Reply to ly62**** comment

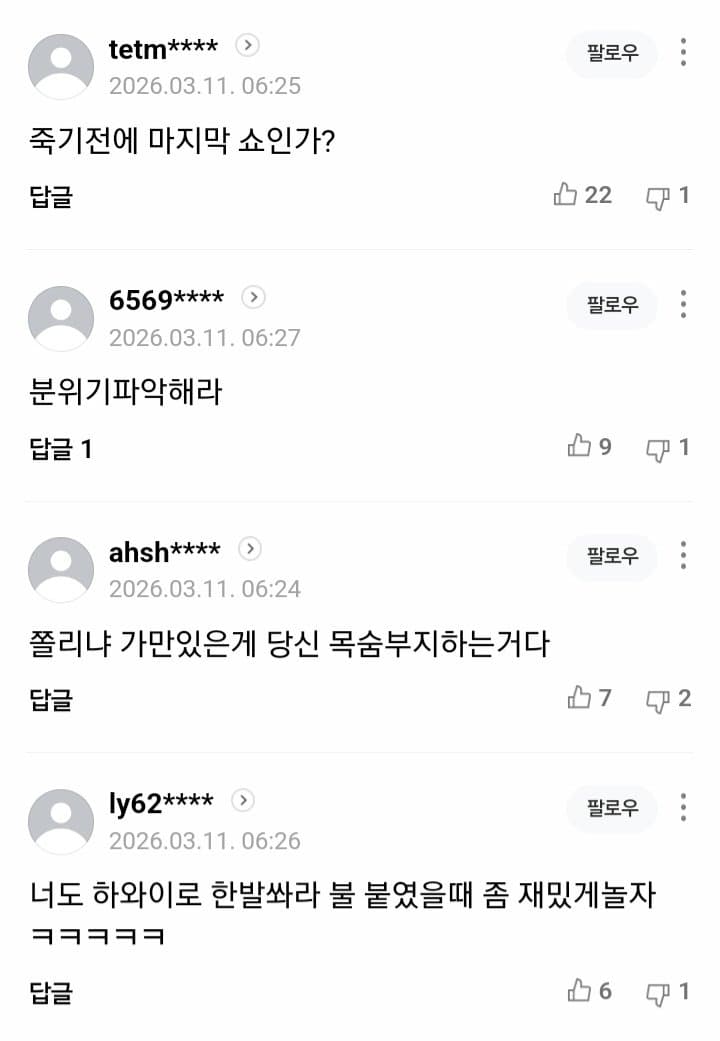pos(51,992)
